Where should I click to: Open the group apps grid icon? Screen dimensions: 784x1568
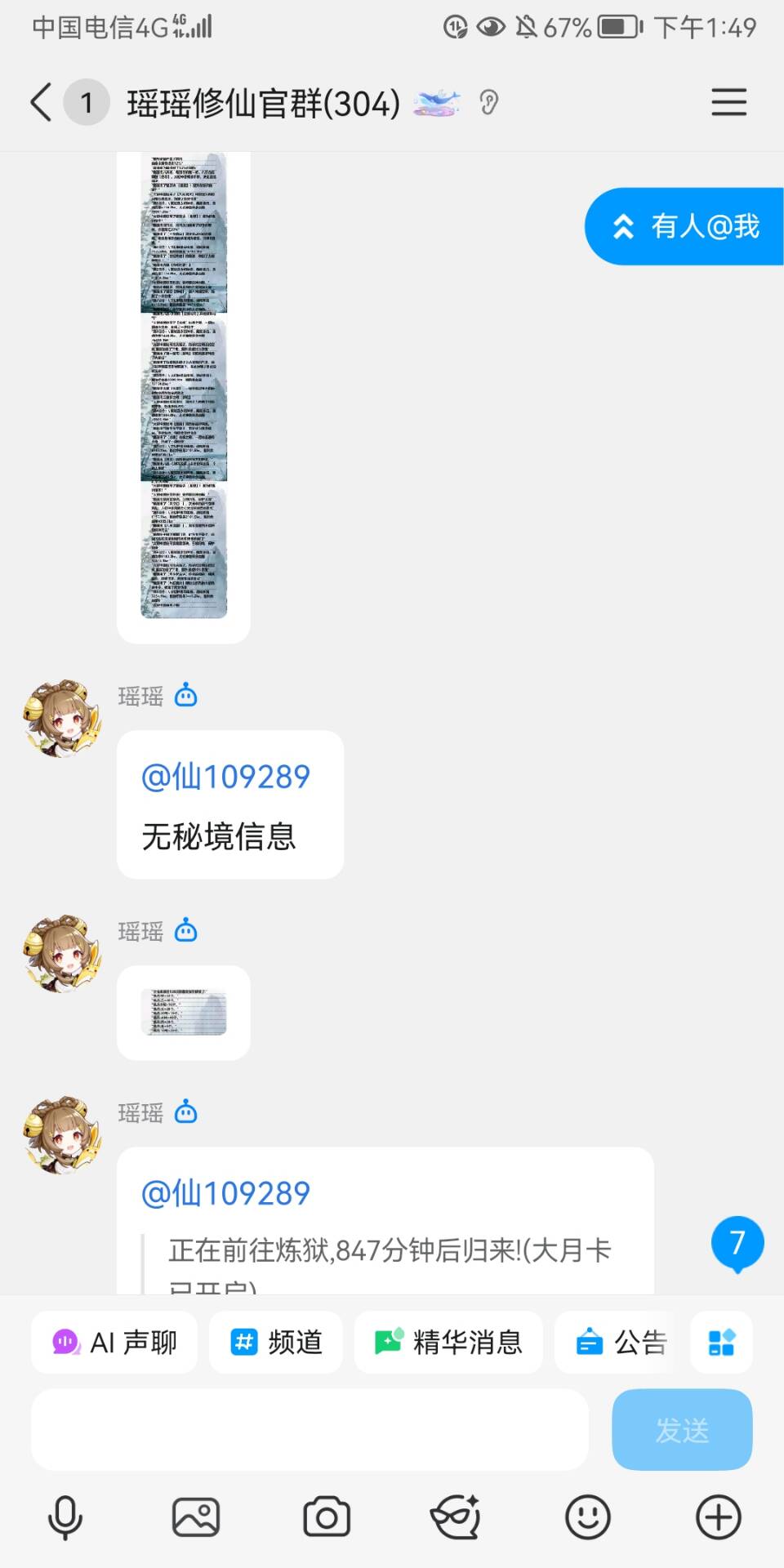pos(721,1342)
